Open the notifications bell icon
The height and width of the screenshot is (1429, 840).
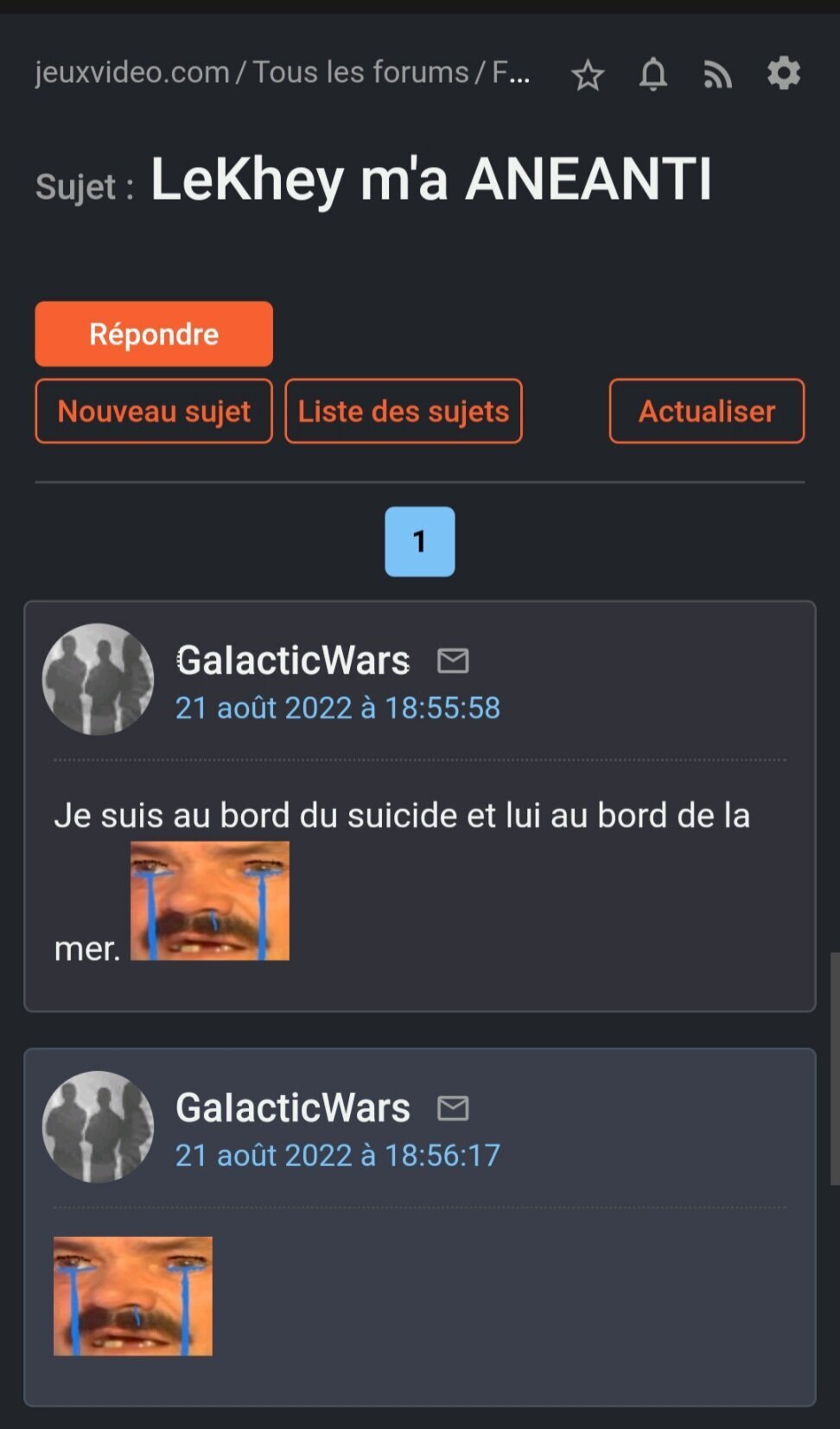tap(653, 74)
